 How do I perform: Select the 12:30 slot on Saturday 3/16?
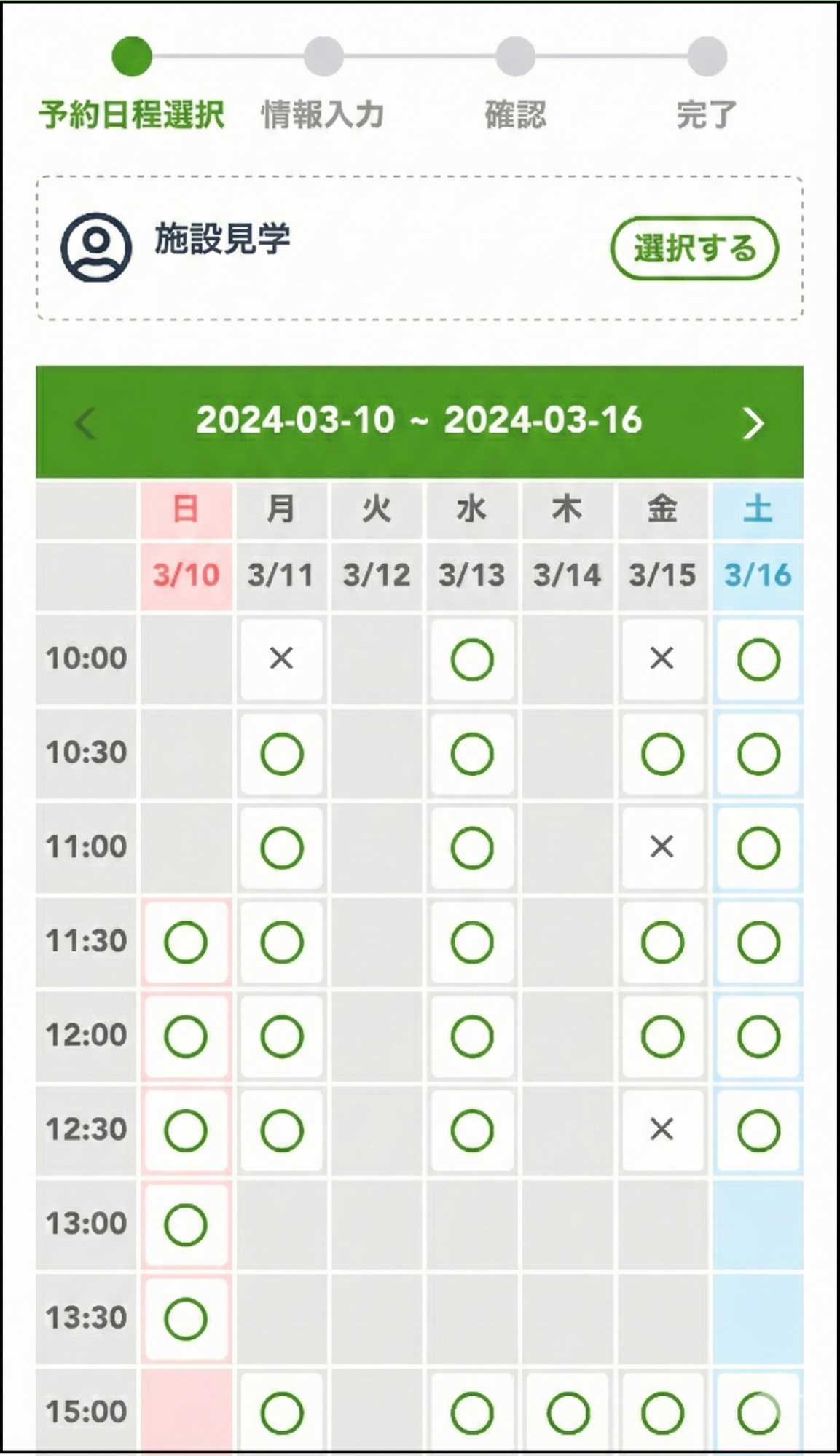coord(758,1130)
